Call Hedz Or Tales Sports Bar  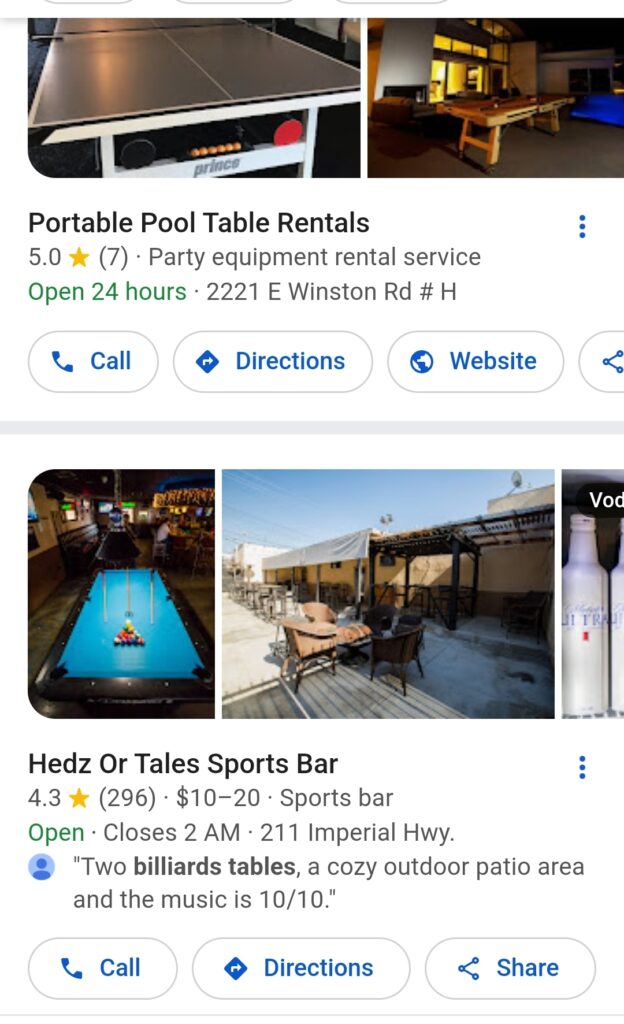[102, 968]
